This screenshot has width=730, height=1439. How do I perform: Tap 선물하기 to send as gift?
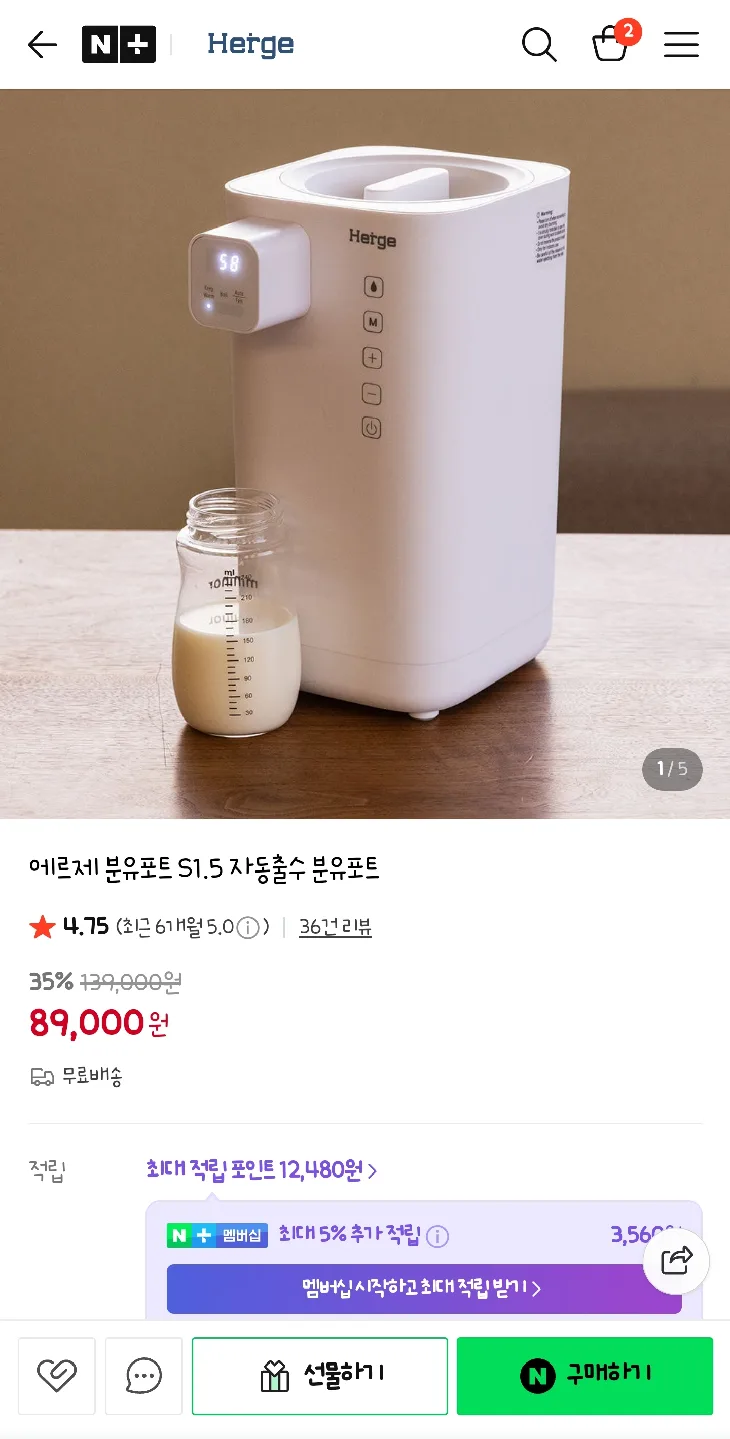(x=320, y=1376)
